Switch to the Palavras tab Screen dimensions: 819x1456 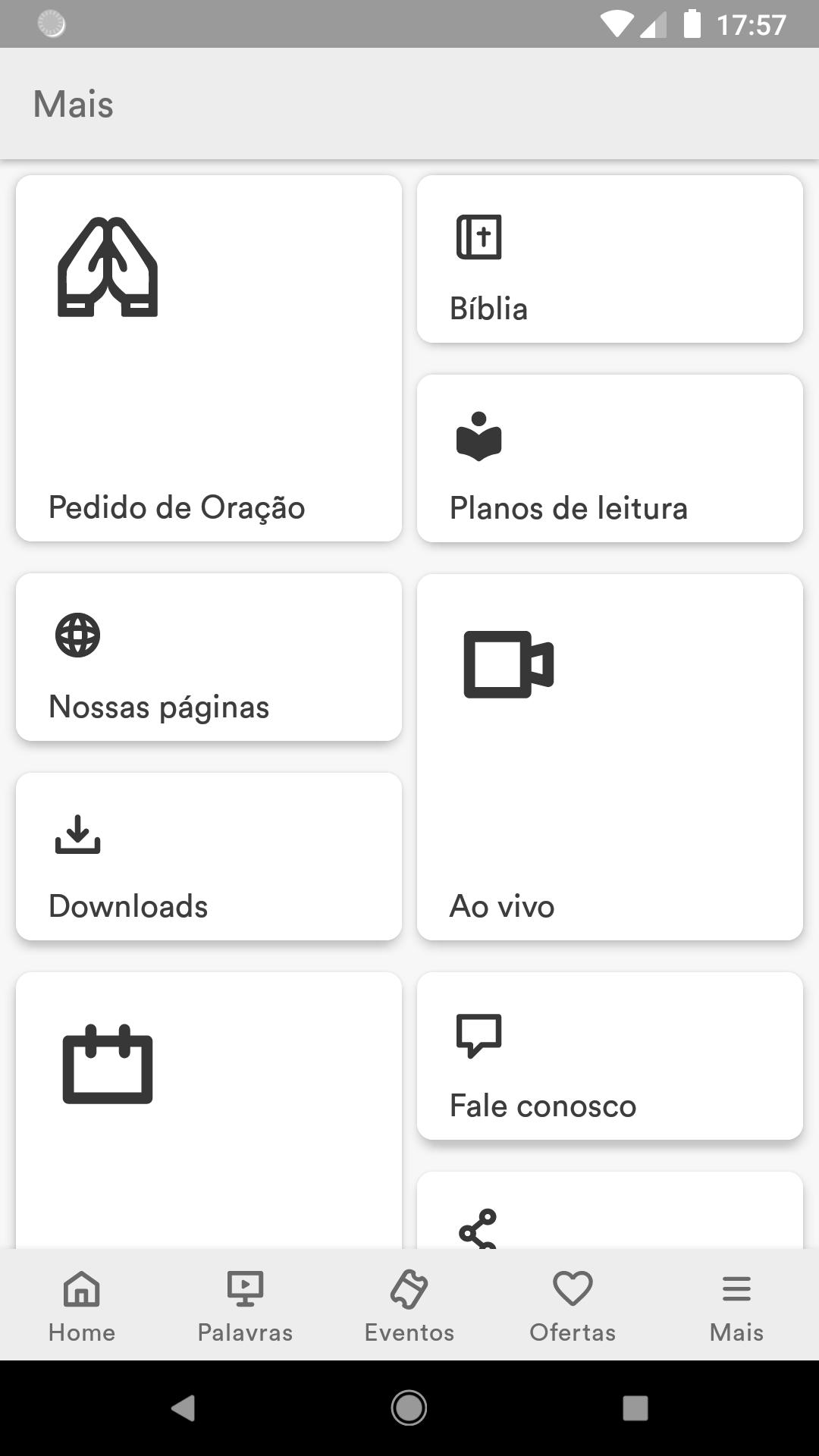[x=245, y=1306]
